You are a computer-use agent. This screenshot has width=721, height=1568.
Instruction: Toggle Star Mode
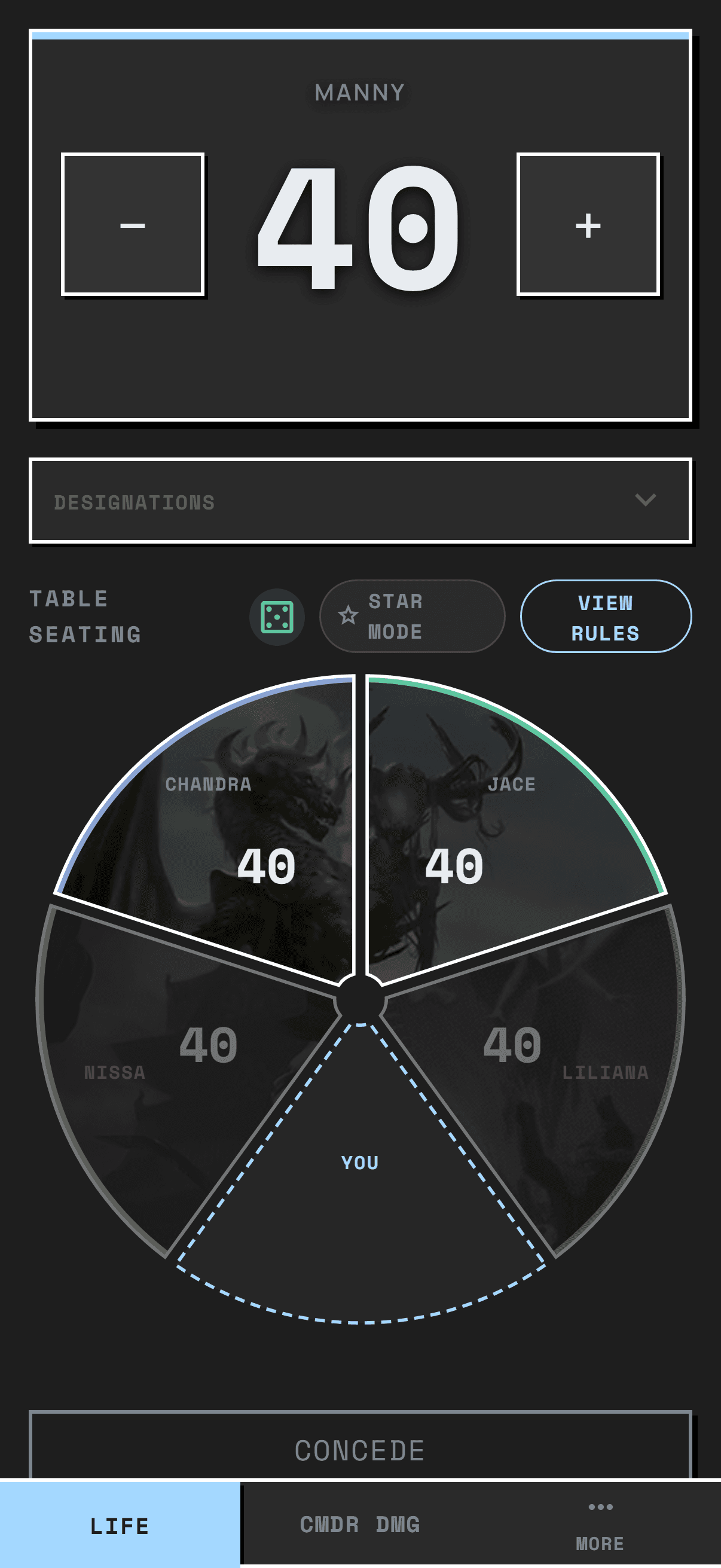click(x=412, y=616)
